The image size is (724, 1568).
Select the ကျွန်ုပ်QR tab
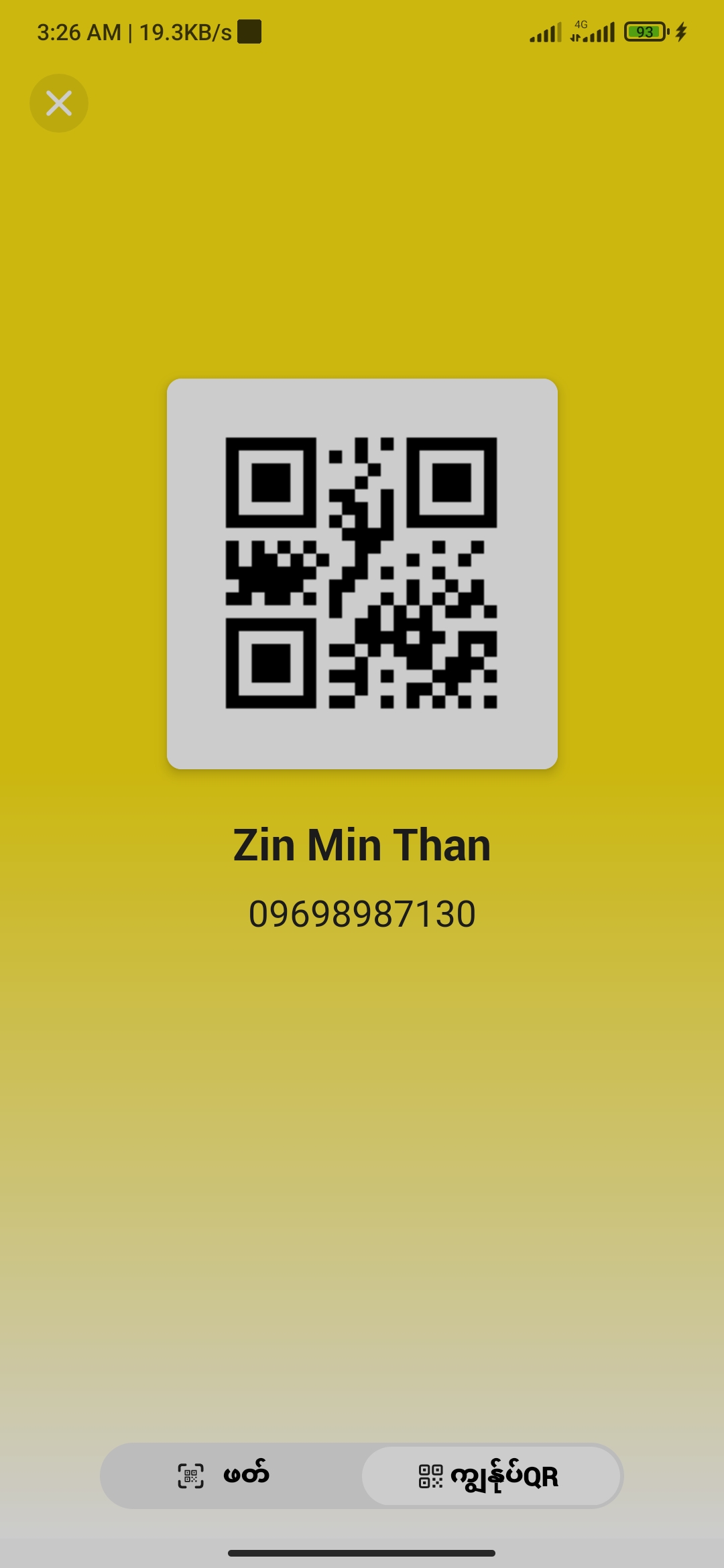coord(491,1476)
